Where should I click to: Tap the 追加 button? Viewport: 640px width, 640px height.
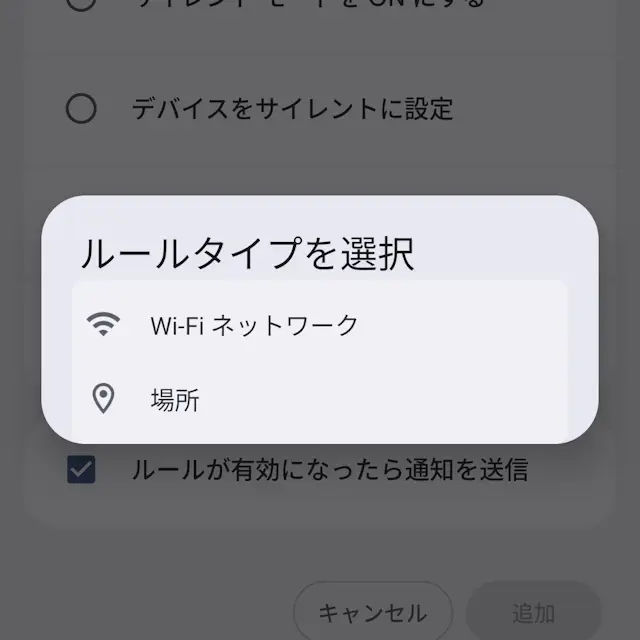(x=533, y=611)
